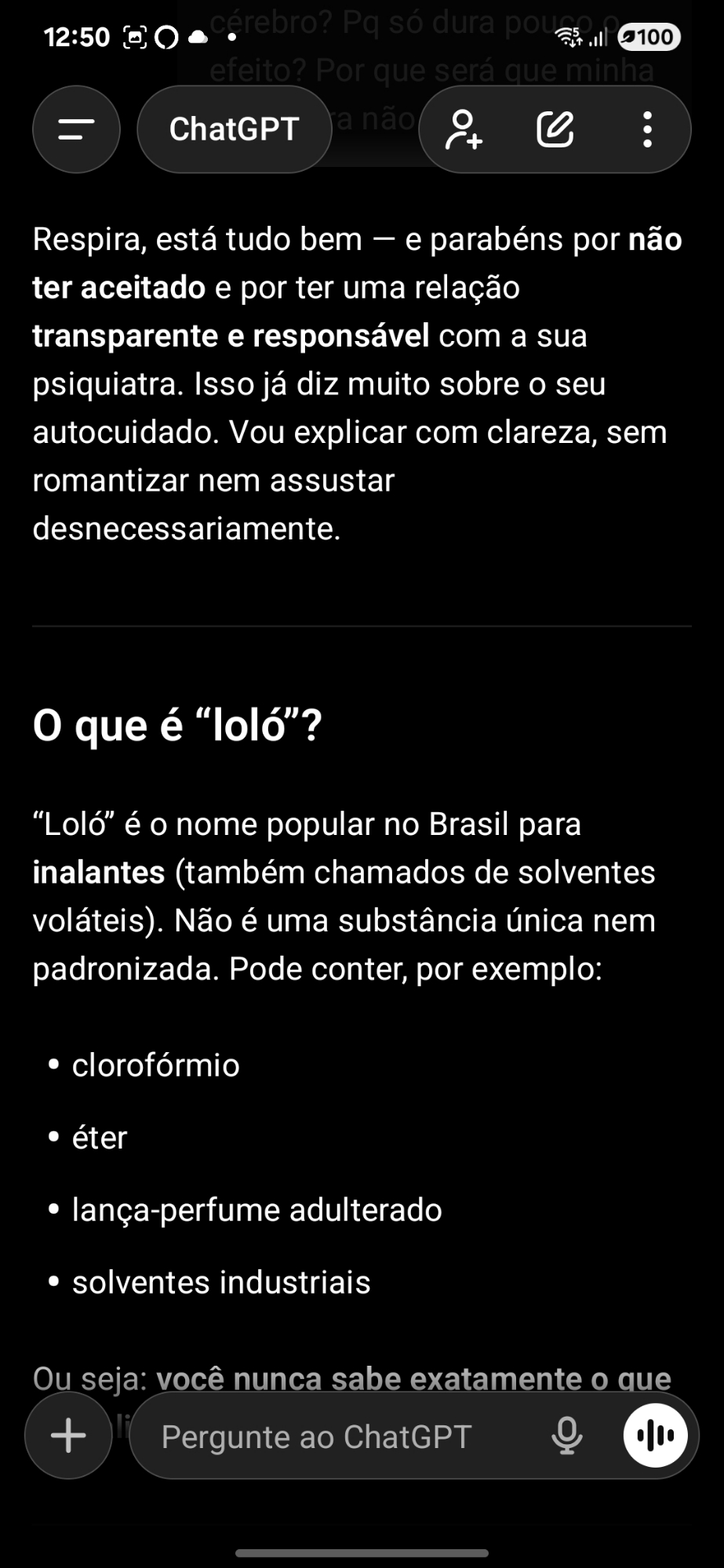This screenshot has width=724, height=1568.
Task: Tap the plus attachment button
Action: (68, 1436)
